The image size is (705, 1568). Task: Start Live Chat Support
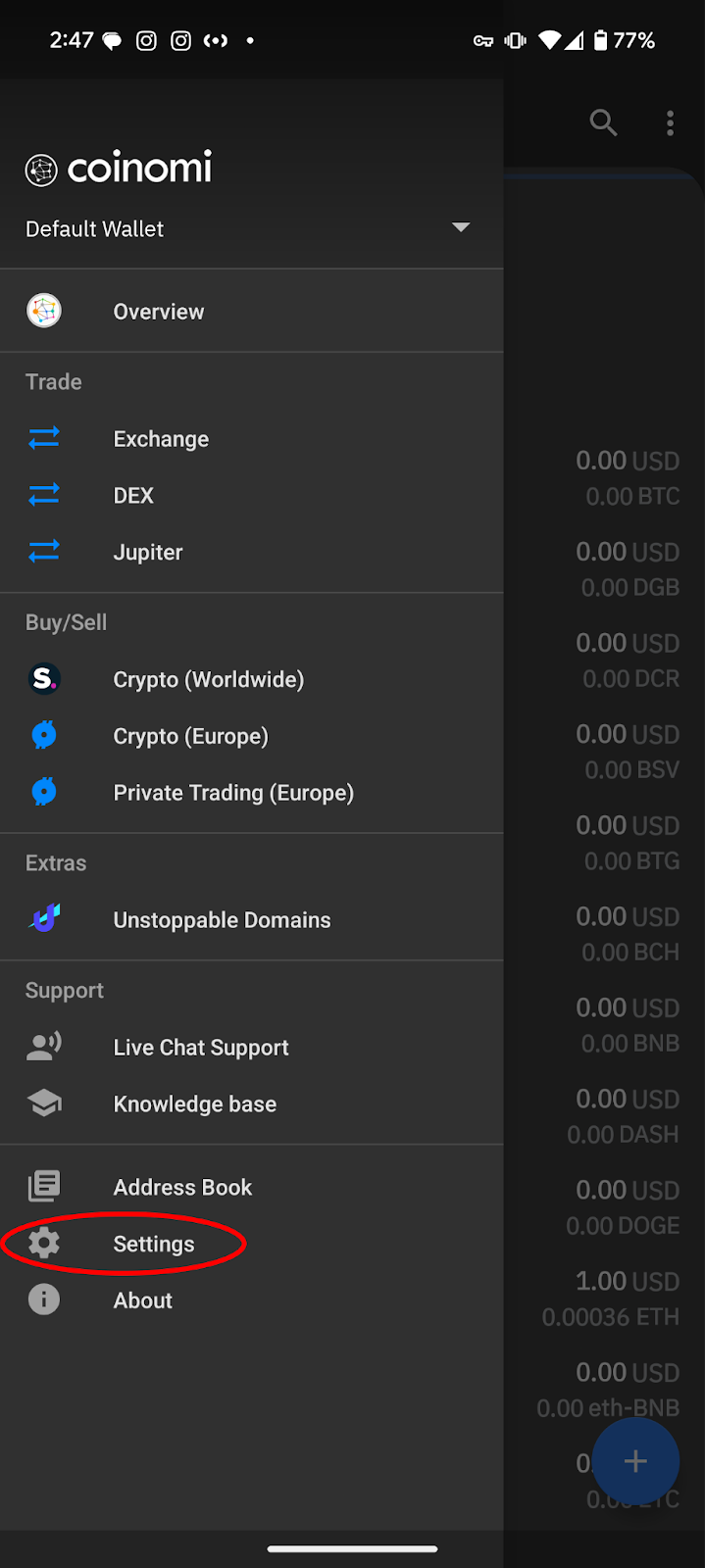[252, 1048]
